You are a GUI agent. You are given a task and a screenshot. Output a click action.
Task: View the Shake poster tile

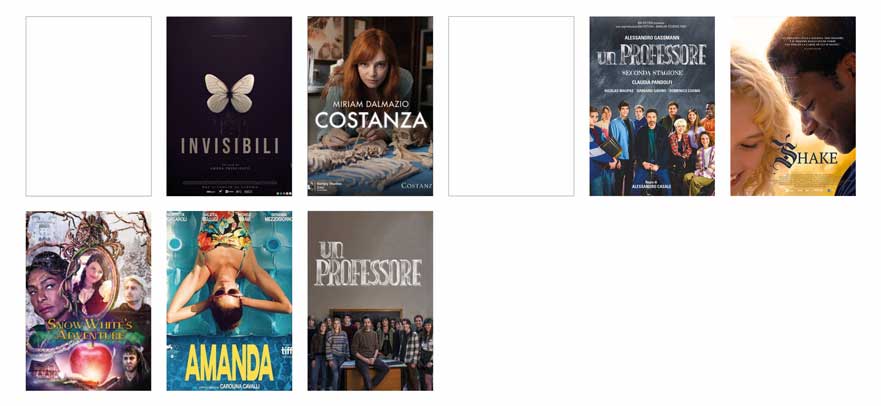[x=793, y=106]
